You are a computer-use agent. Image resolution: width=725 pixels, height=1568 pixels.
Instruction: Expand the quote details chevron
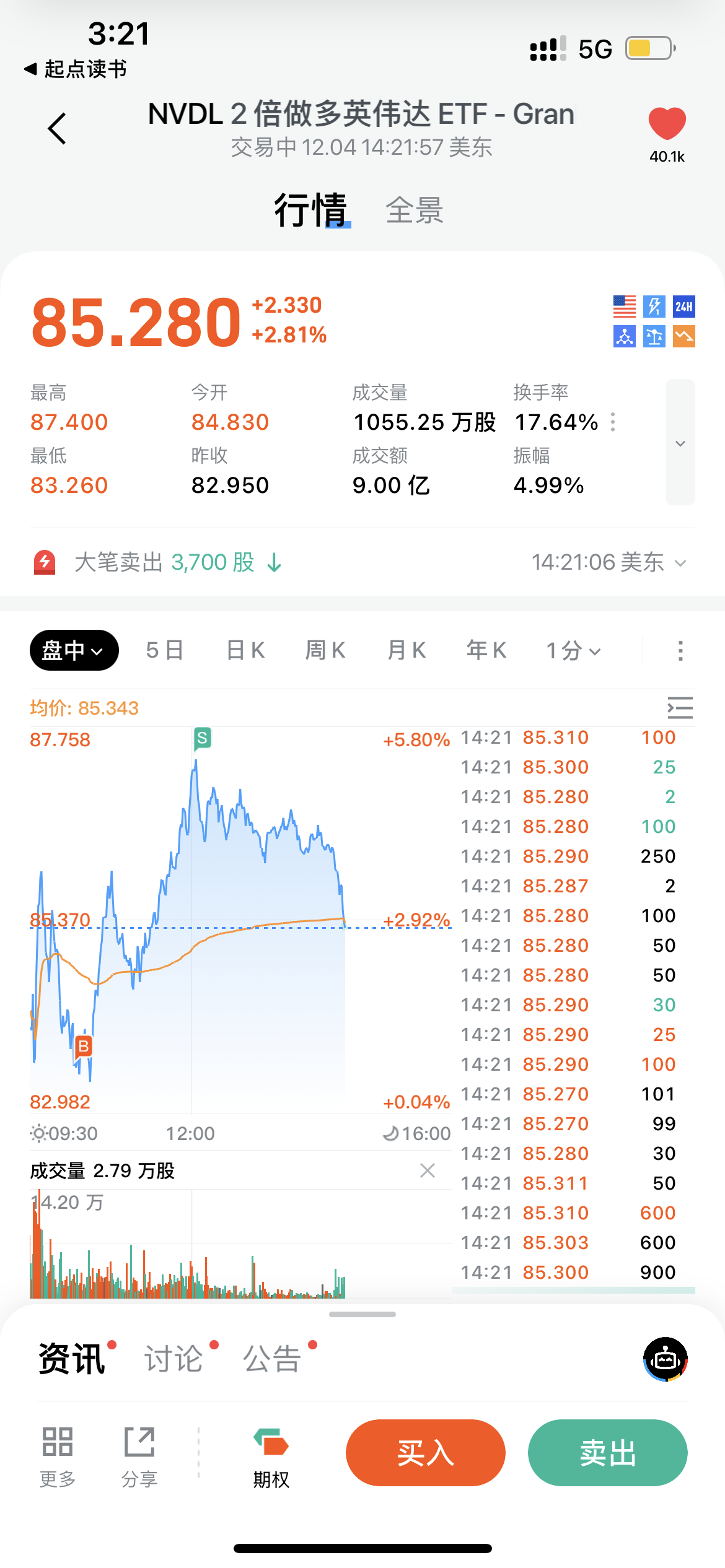pos(680,443)
